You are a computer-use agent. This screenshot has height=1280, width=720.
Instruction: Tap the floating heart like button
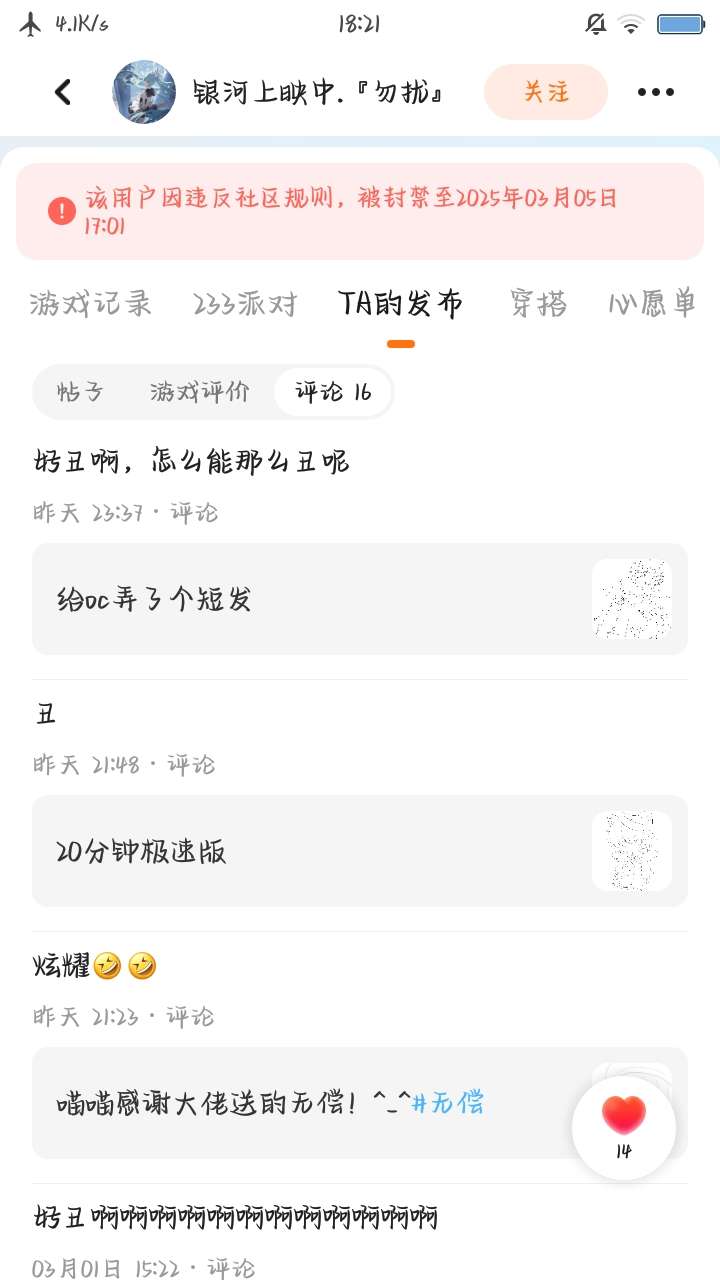[x=624, y=1126]
